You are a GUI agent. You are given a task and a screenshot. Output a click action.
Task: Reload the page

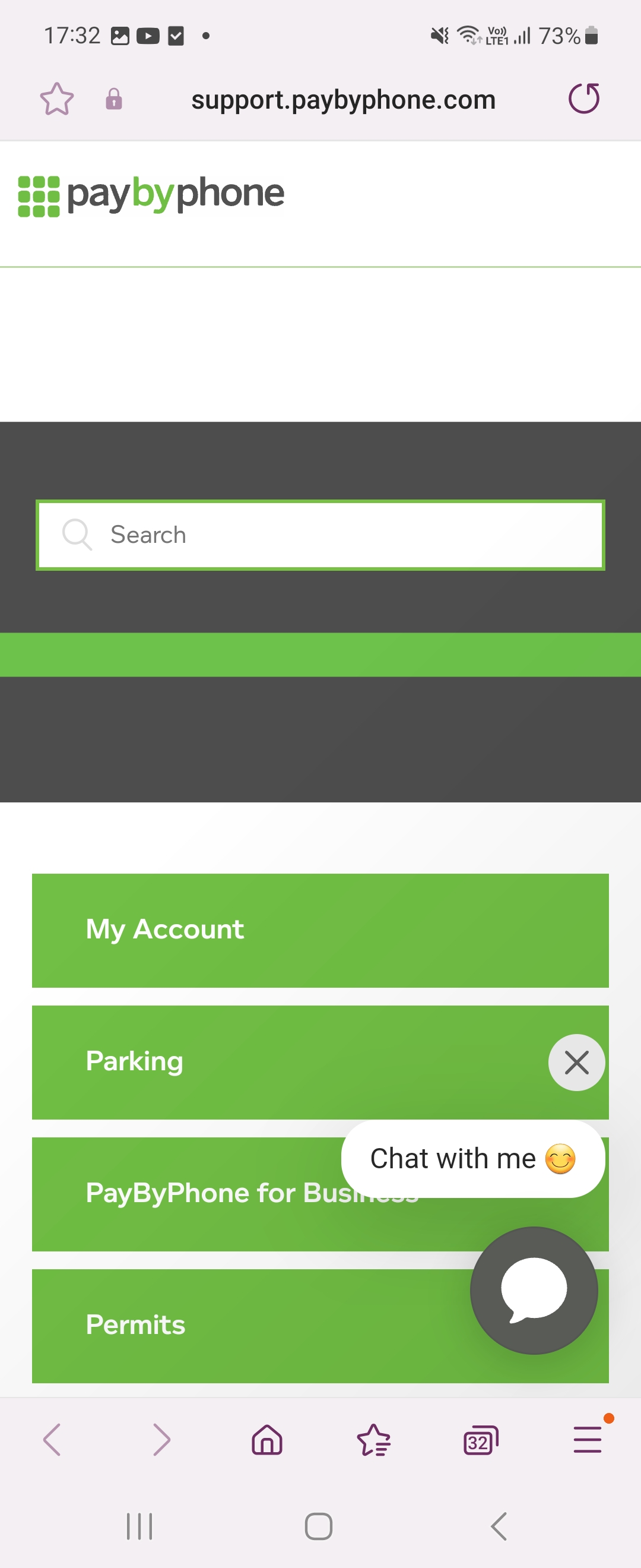click(584, 99)
